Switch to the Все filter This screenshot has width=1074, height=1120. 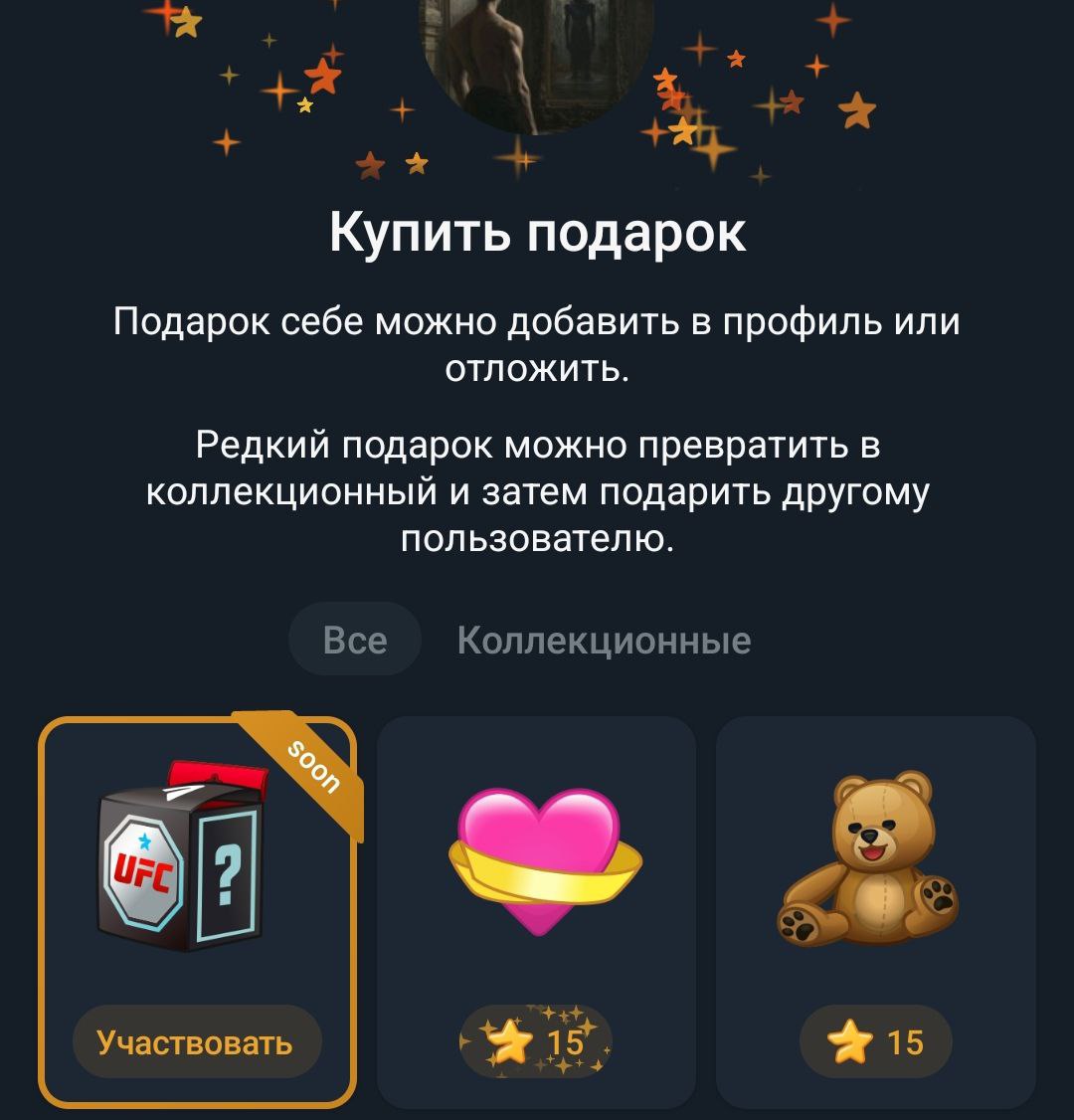coord(355,640)
